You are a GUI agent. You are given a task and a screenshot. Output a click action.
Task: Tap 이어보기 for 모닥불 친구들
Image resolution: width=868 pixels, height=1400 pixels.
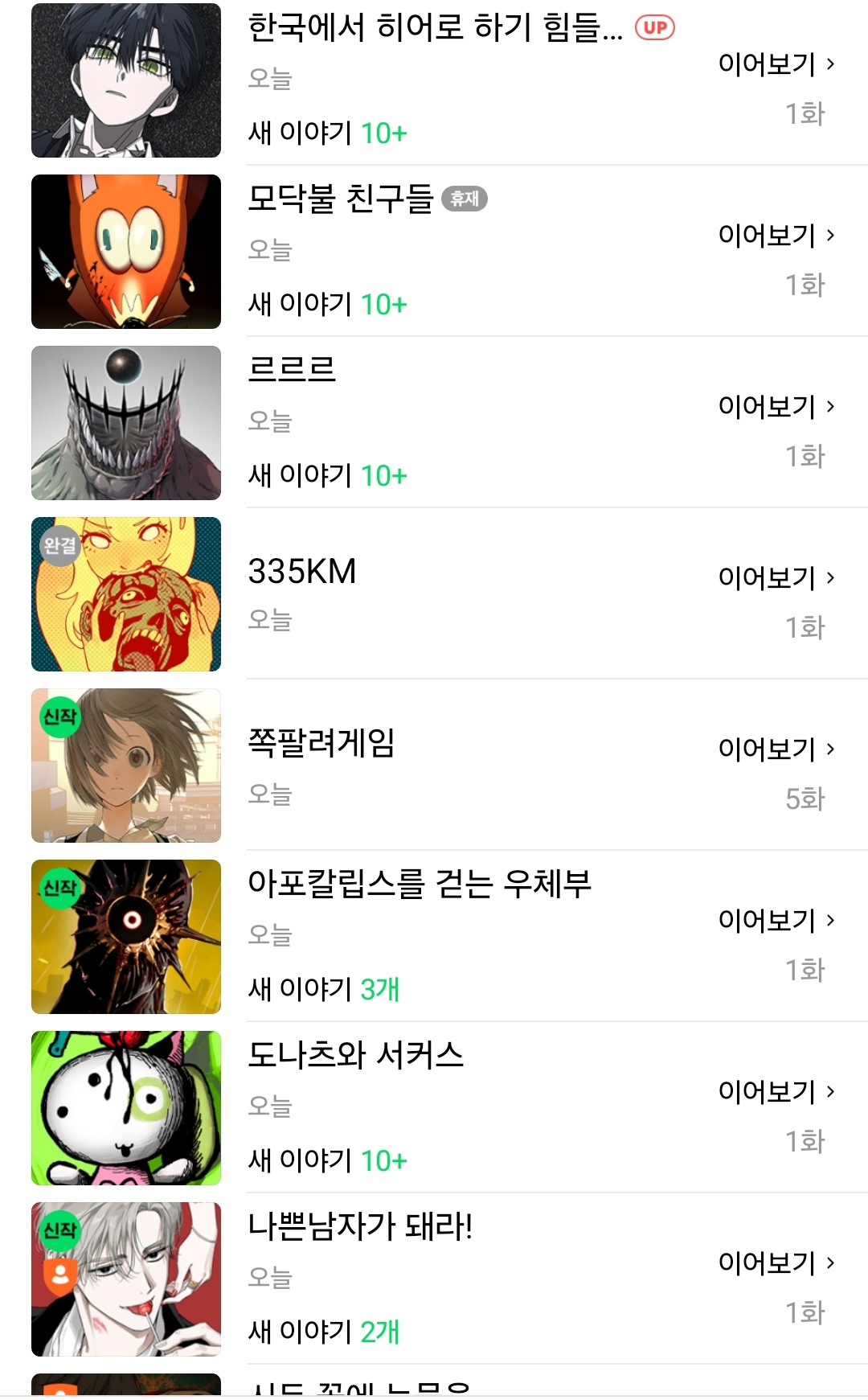[x=776, y=236]
